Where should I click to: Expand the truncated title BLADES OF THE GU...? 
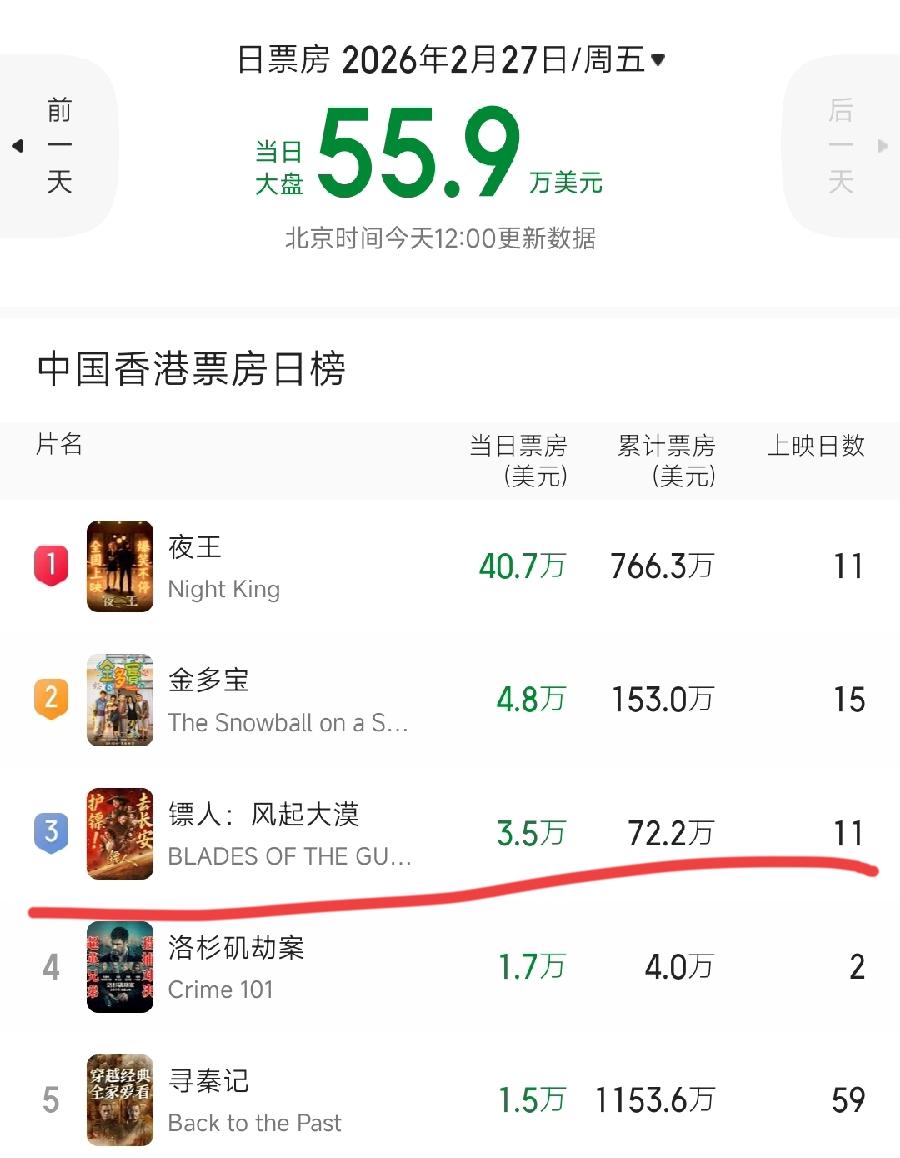coord(290,857)
